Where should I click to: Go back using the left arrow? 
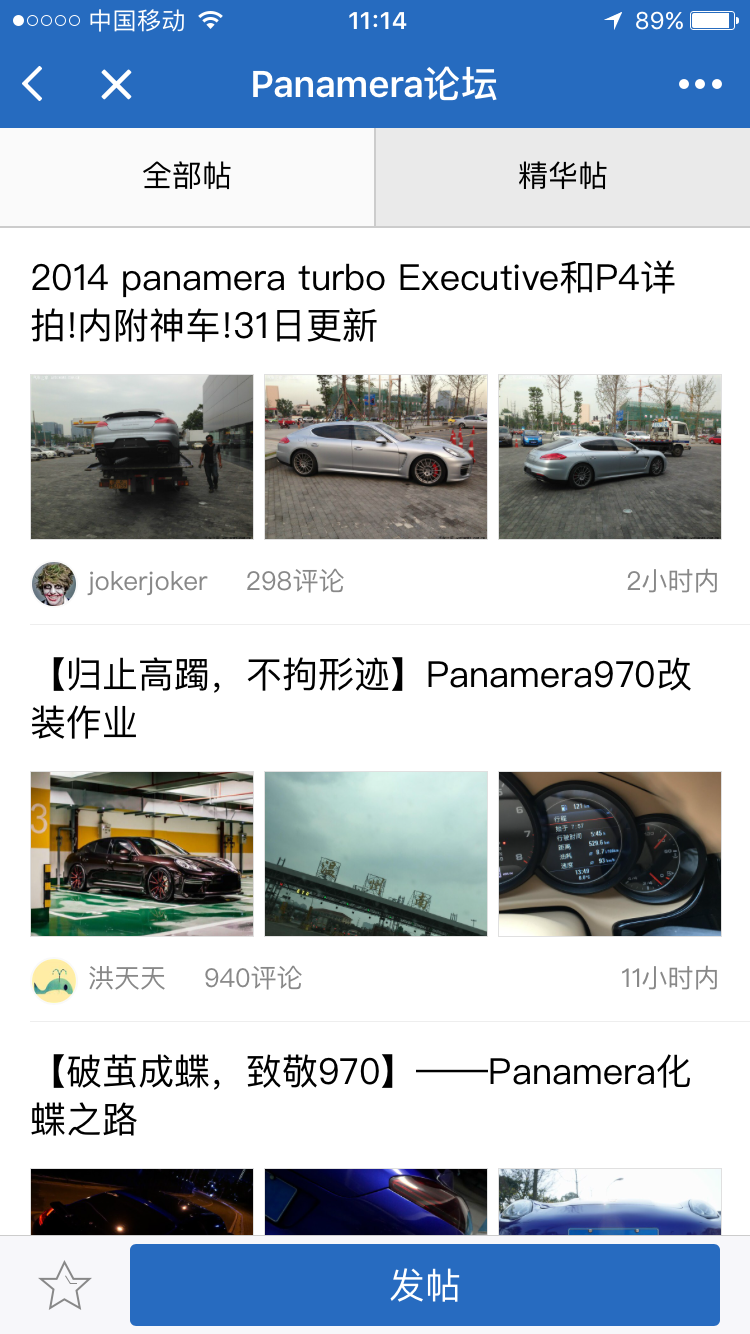tap(33, 84)
